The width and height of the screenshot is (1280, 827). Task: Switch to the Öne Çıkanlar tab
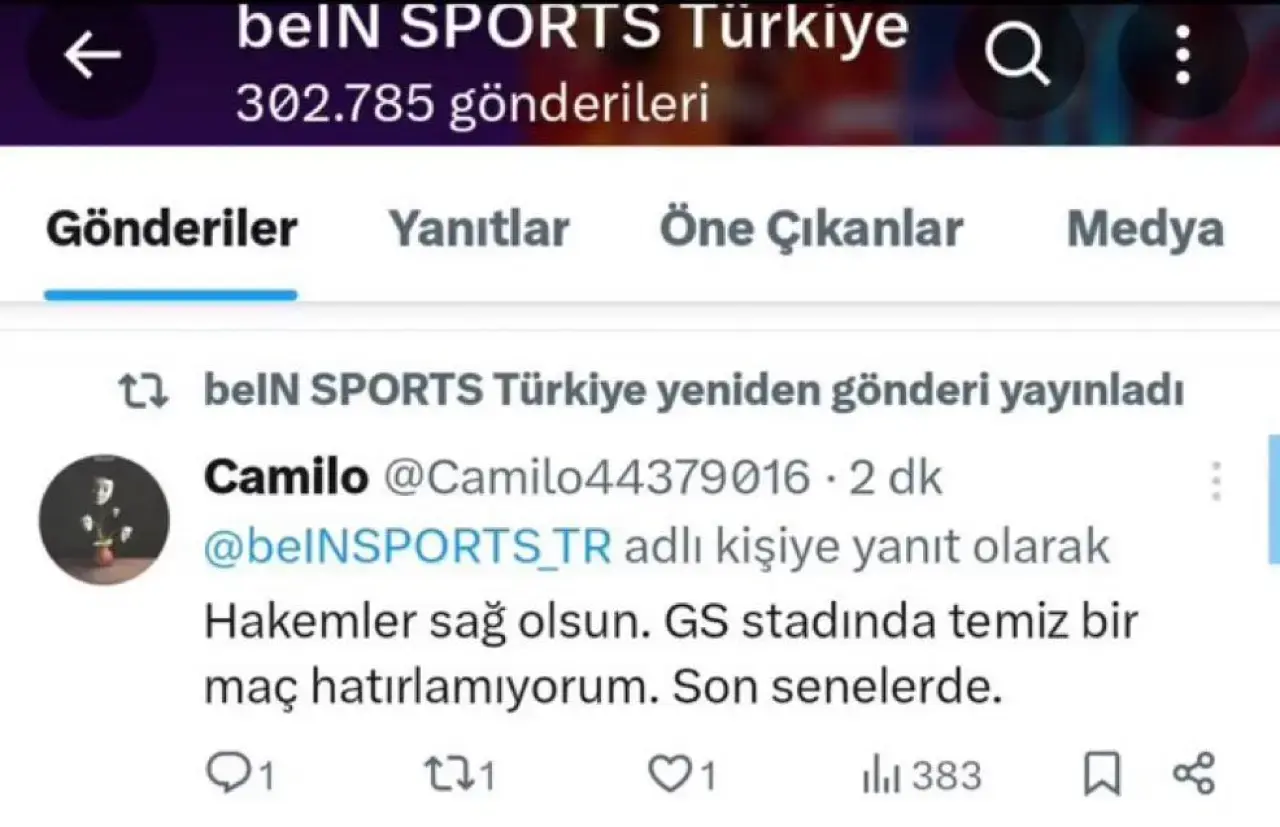pos(811,229)
